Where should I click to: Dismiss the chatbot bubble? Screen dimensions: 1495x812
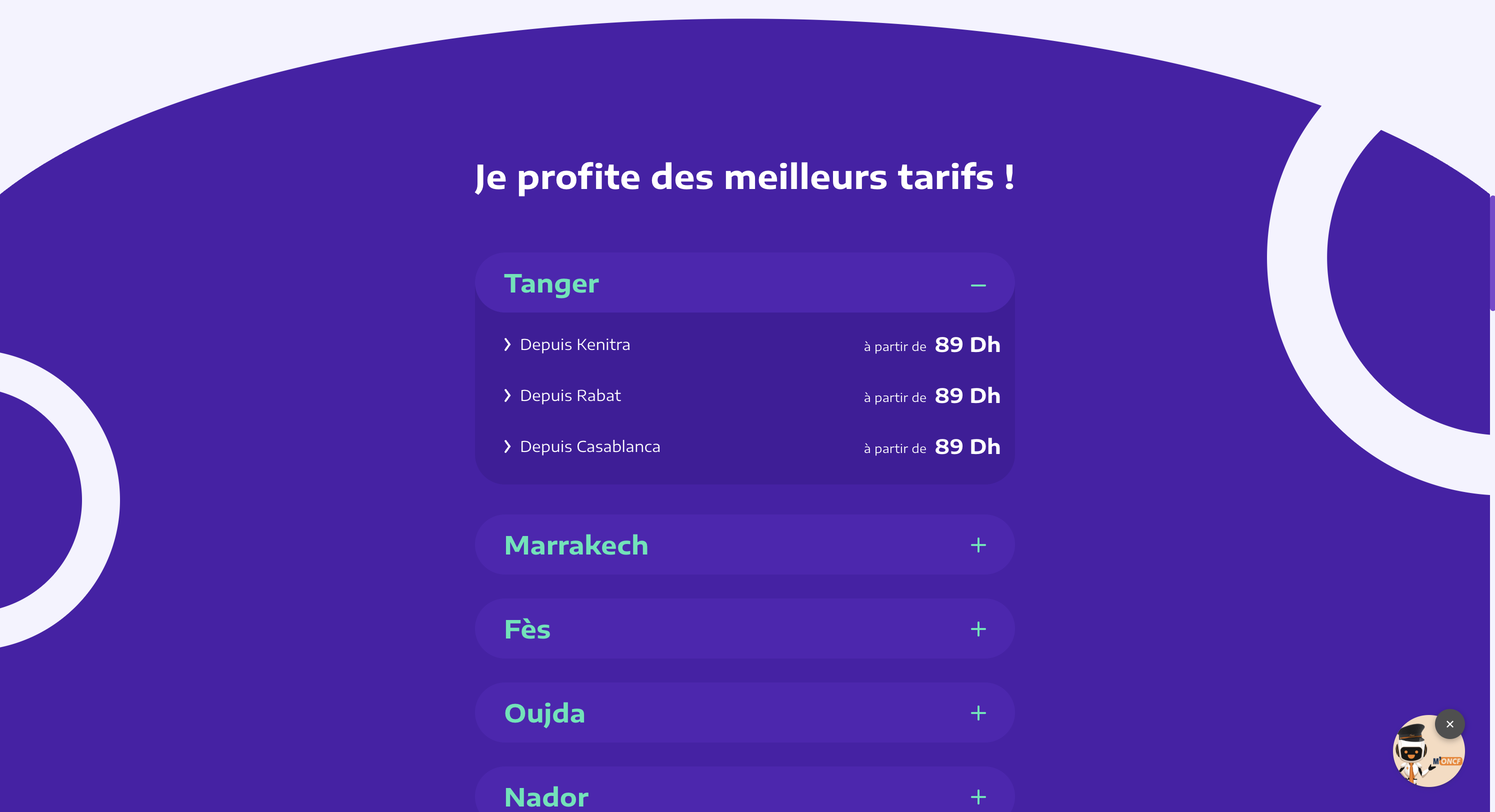click(1449, 724)
